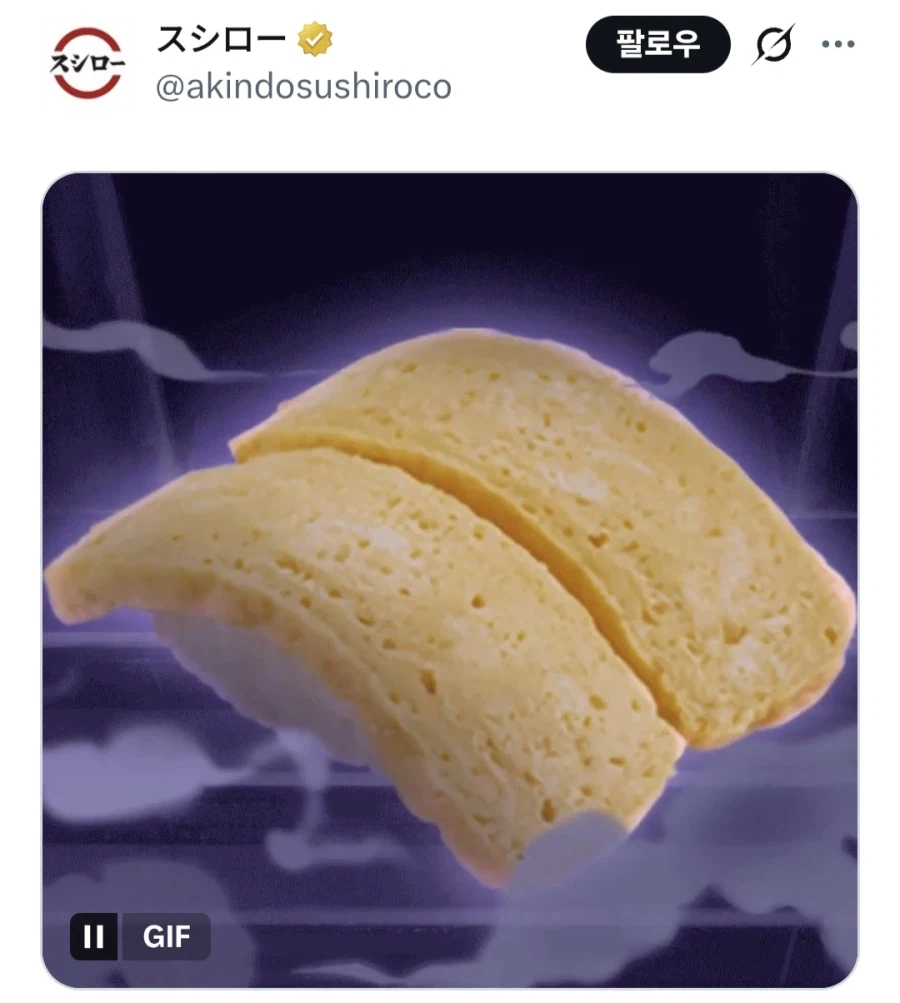The width and height of the screenshot is (900, 1003).
Task: Pause the GIF playback
Action: tap(94, 936)
